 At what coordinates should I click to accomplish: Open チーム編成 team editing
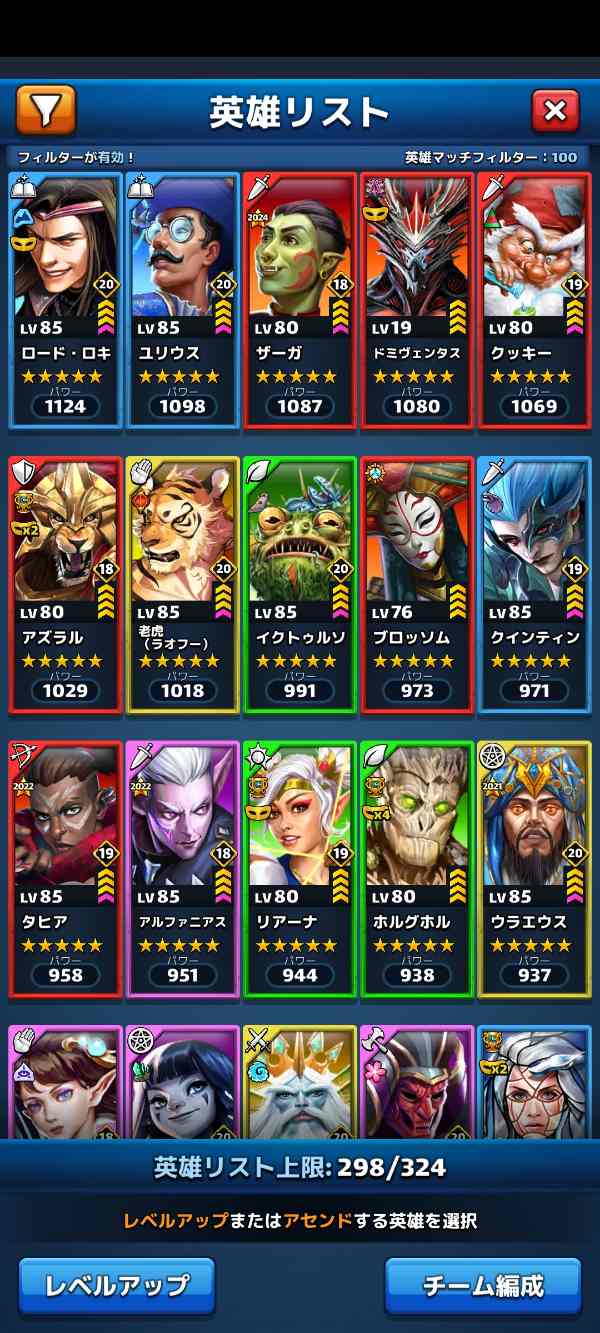point(483,1285)
